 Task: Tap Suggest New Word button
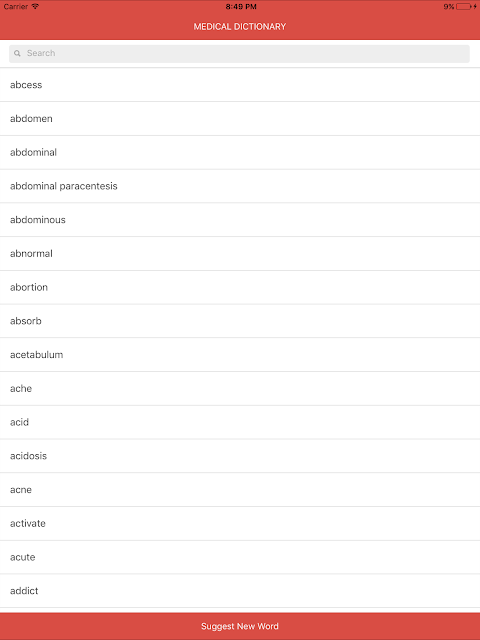[x=240, y=626]
